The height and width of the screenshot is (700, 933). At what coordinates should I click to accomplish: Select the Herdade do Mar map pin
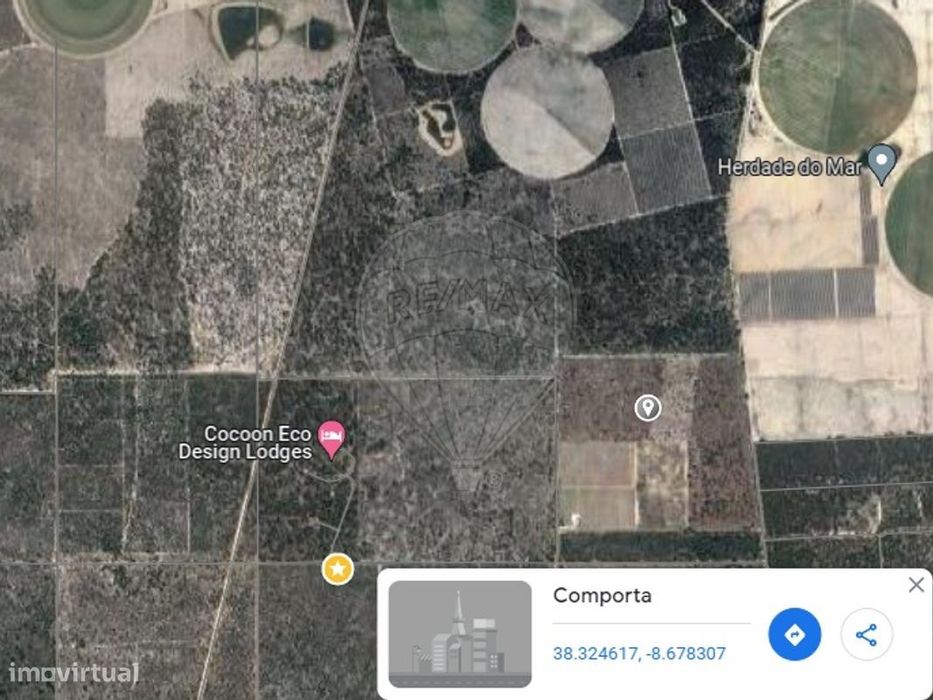pyautogui.click(x=880, y=162)
